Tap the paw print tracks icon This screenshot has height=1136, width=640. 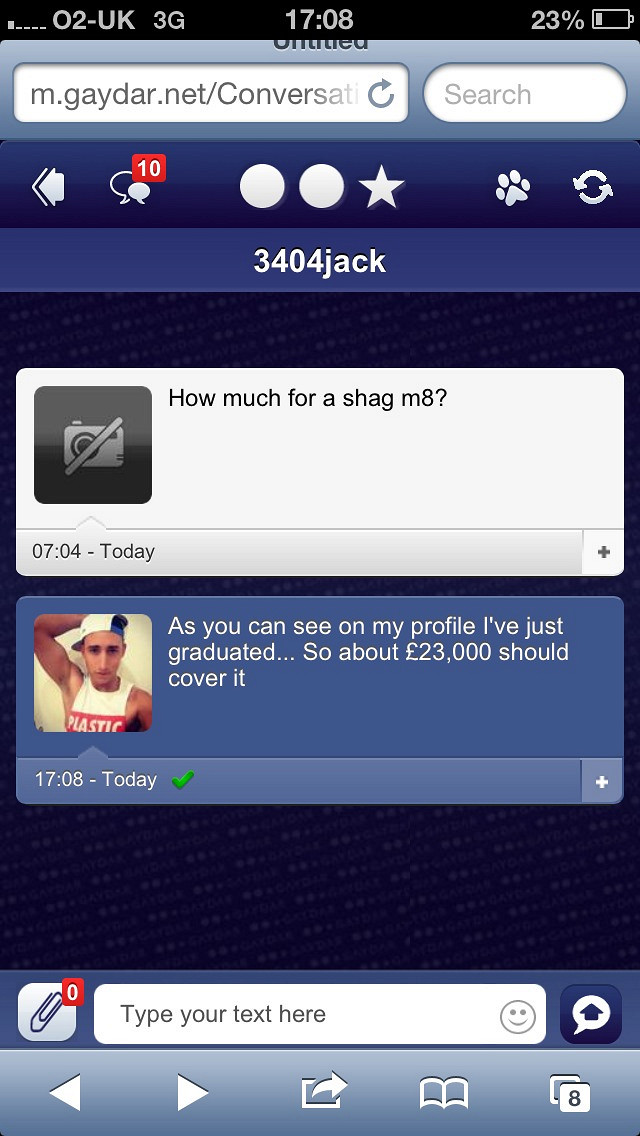[x=513, y=187]
